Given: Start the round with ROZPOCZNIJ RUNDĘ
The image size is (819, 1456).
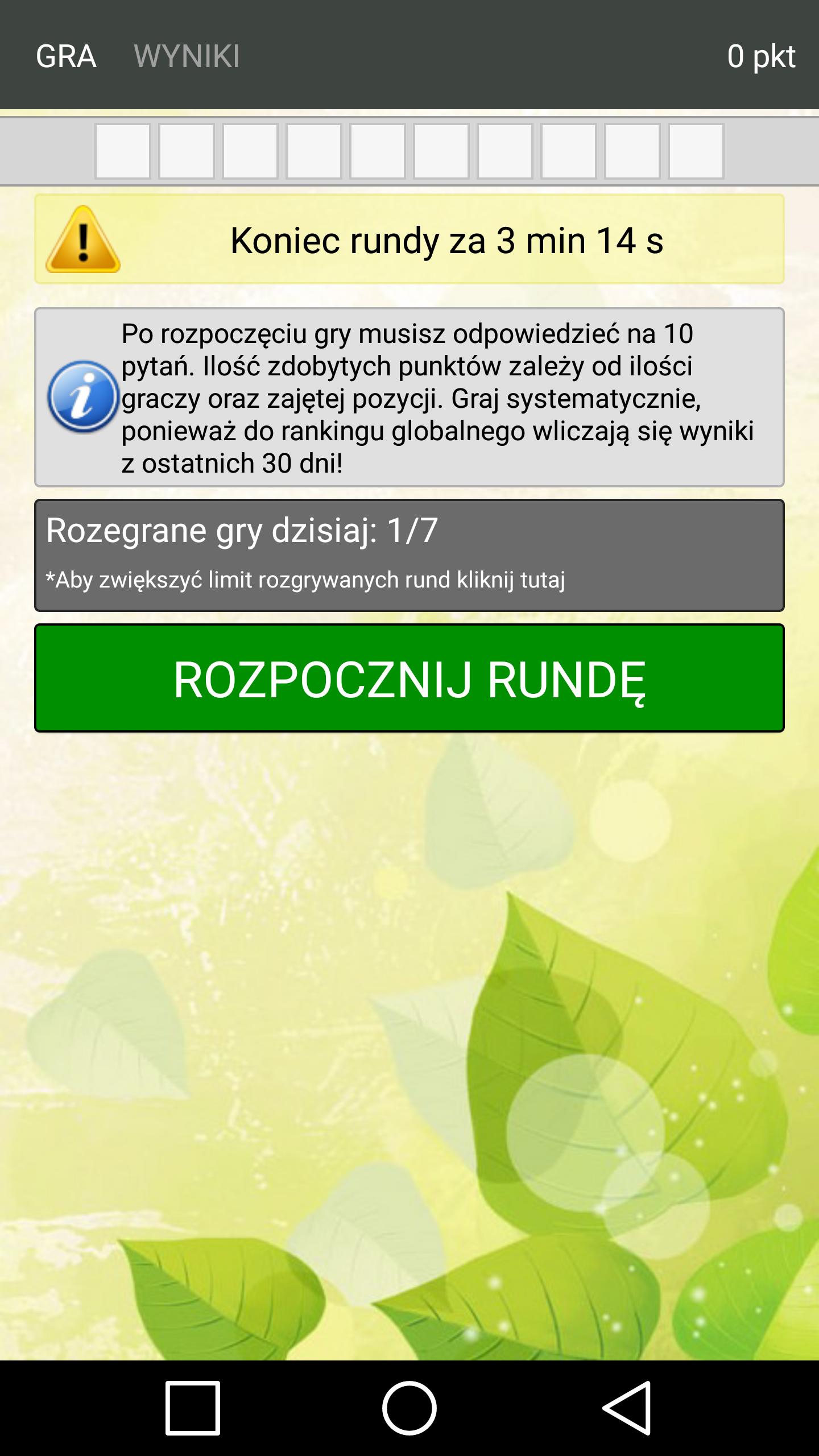Looking at the screenshot, I should [x=409, y=678].
